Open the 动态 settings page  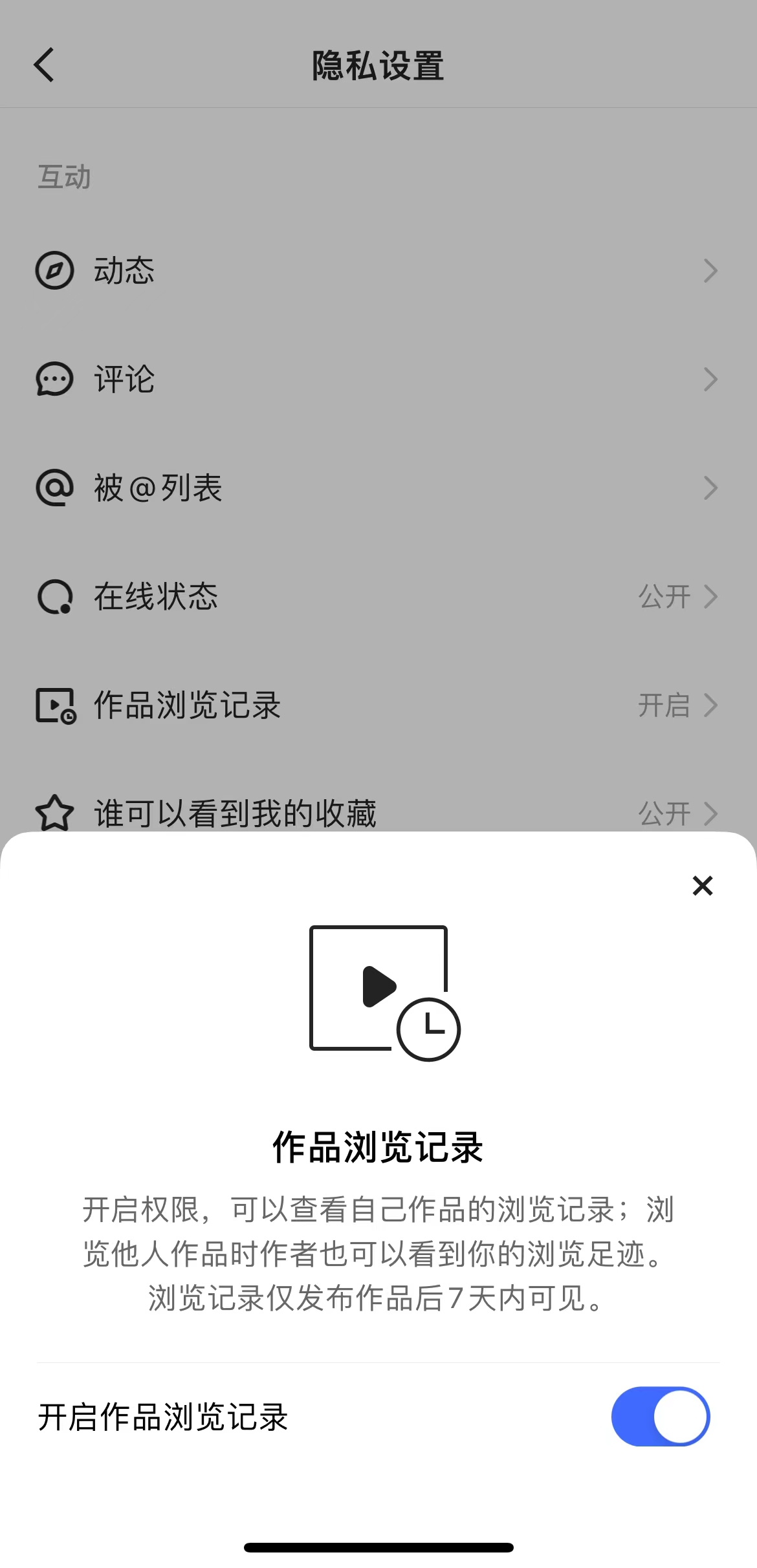point(710,272)
